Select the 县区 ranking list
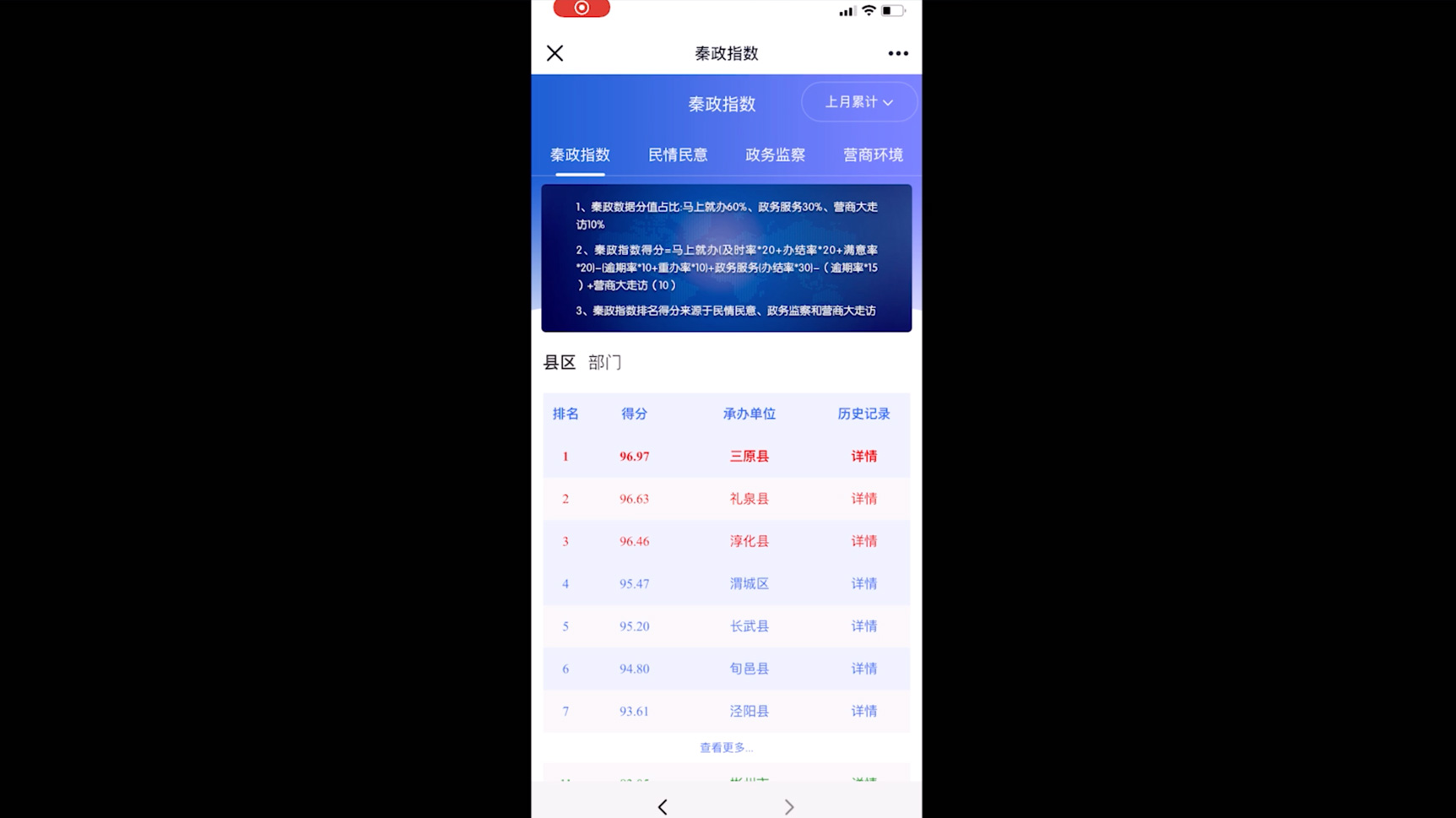Viewport: 1456px width, 818px height. tap(559, 362)
